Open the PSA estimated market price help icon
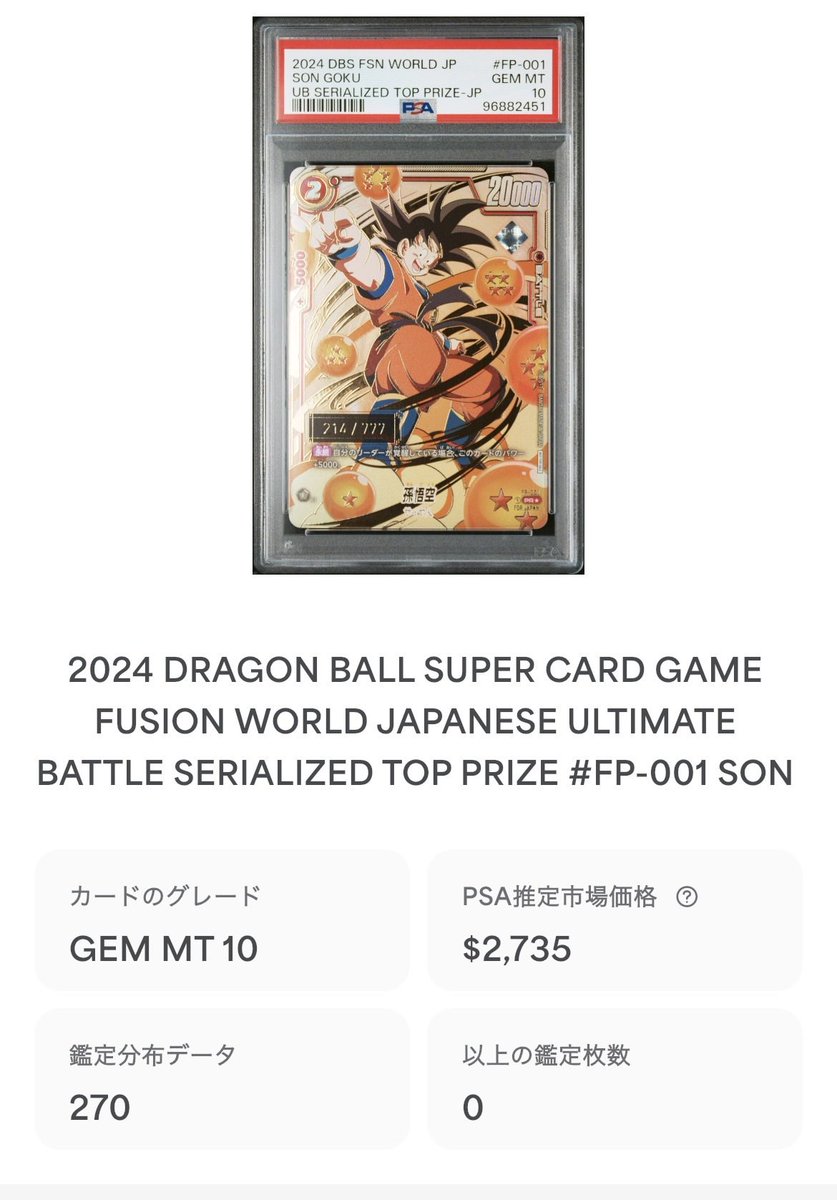This screenshot has width=837, height=1200. pyautogui.click(x=687, y=897)
